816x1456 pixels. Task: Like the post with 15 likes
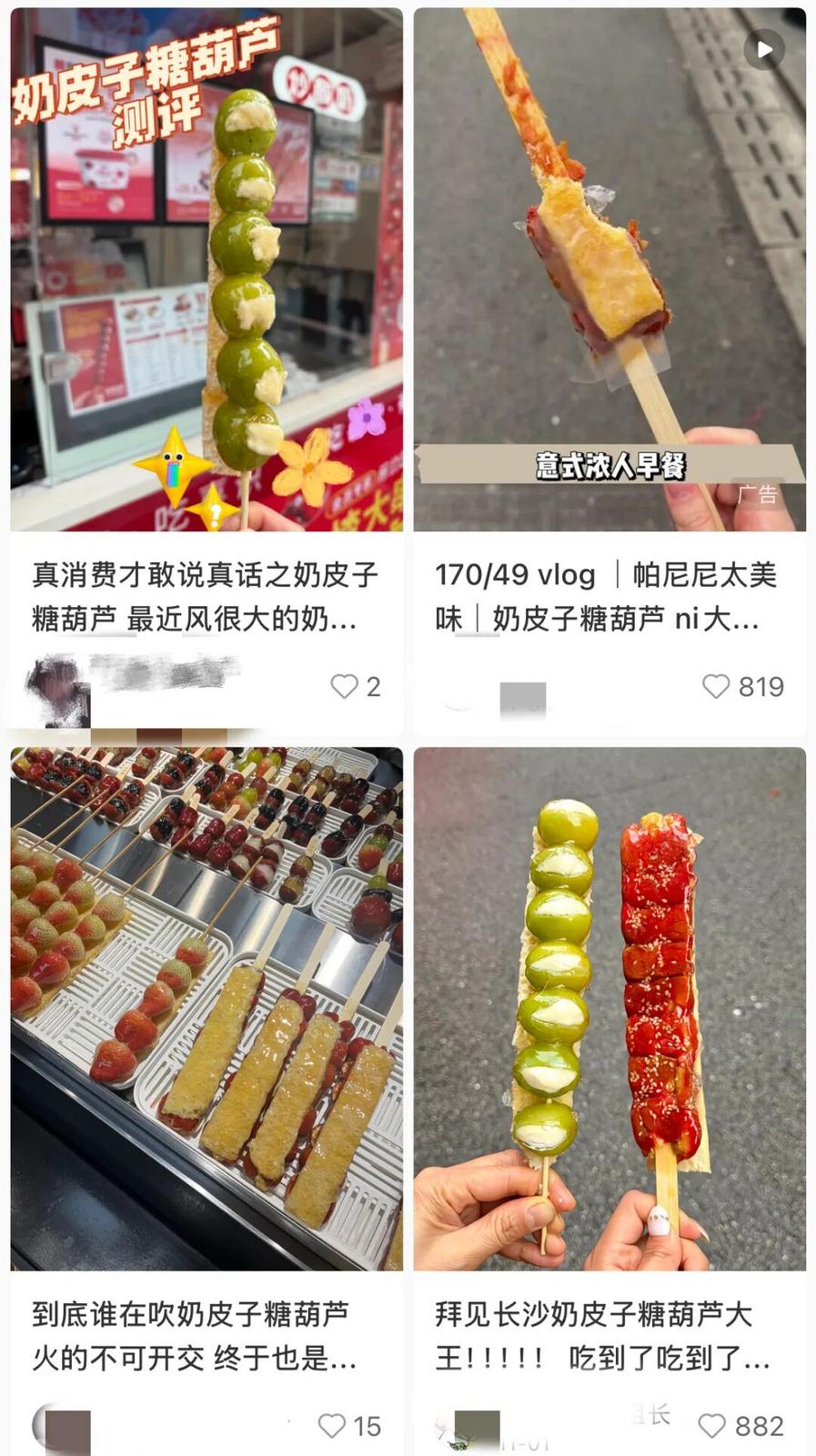point(332,1425)
